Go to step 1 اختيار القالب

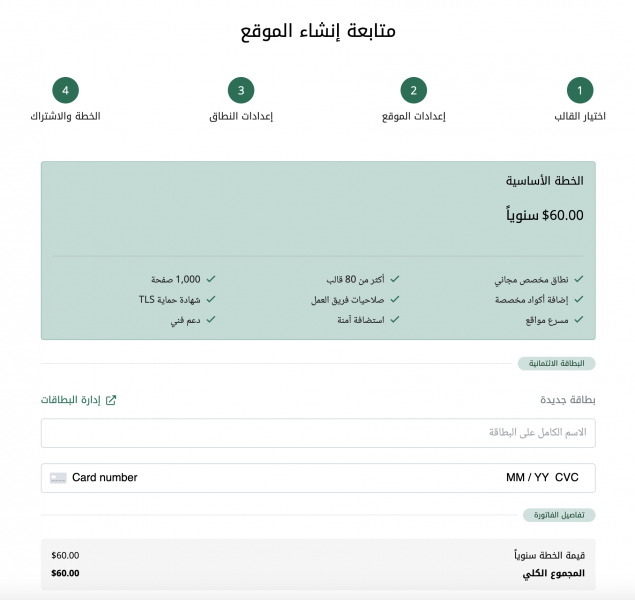pyautogui.click(x=579, y=92)
